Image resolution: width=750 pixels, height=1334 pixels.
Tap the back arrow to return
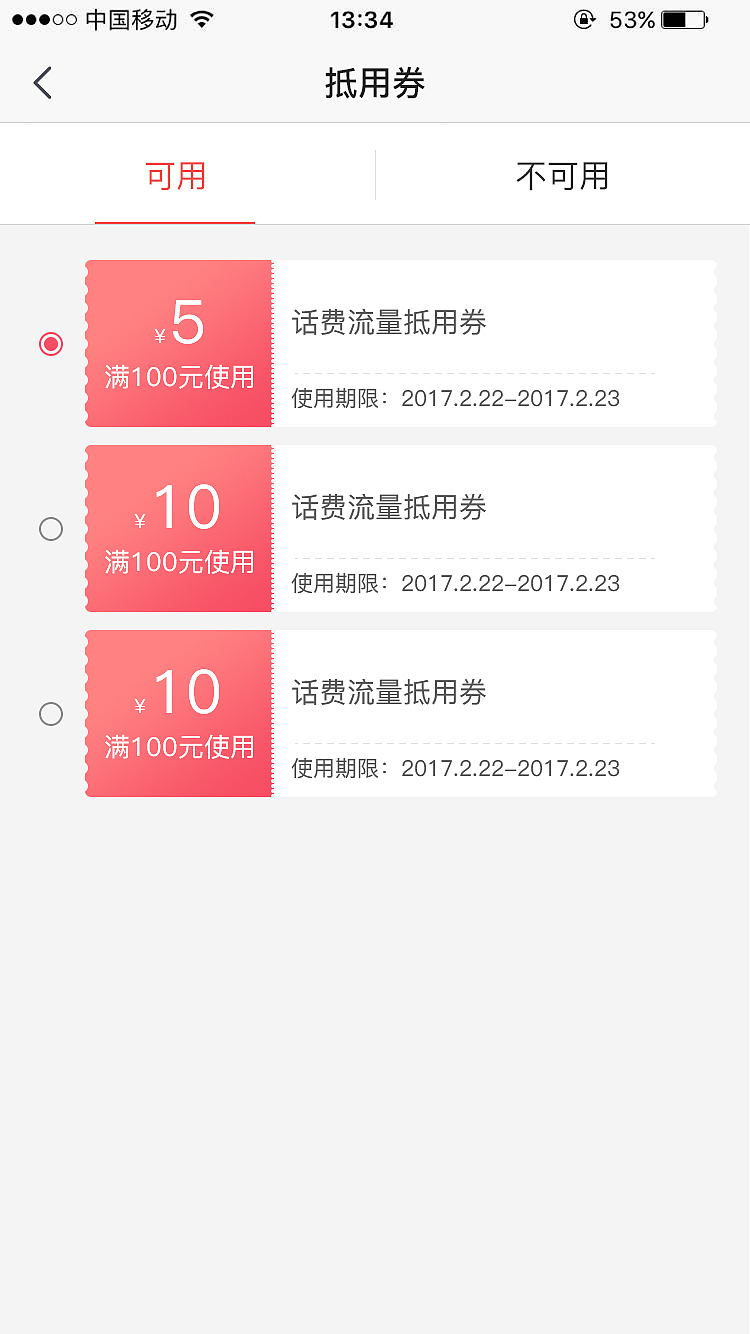[x=42, y=83]
